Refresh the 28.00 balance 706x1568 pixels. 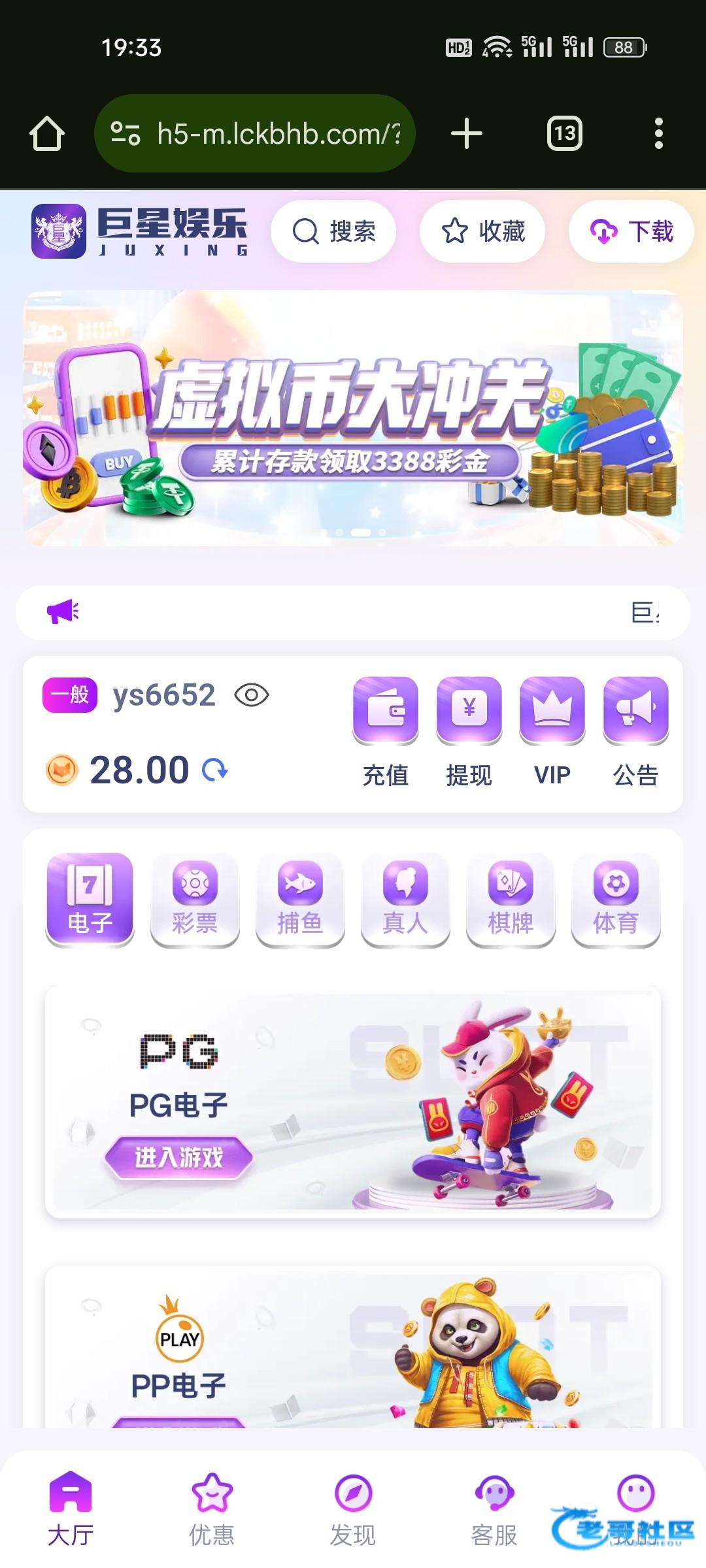(215, 770)
